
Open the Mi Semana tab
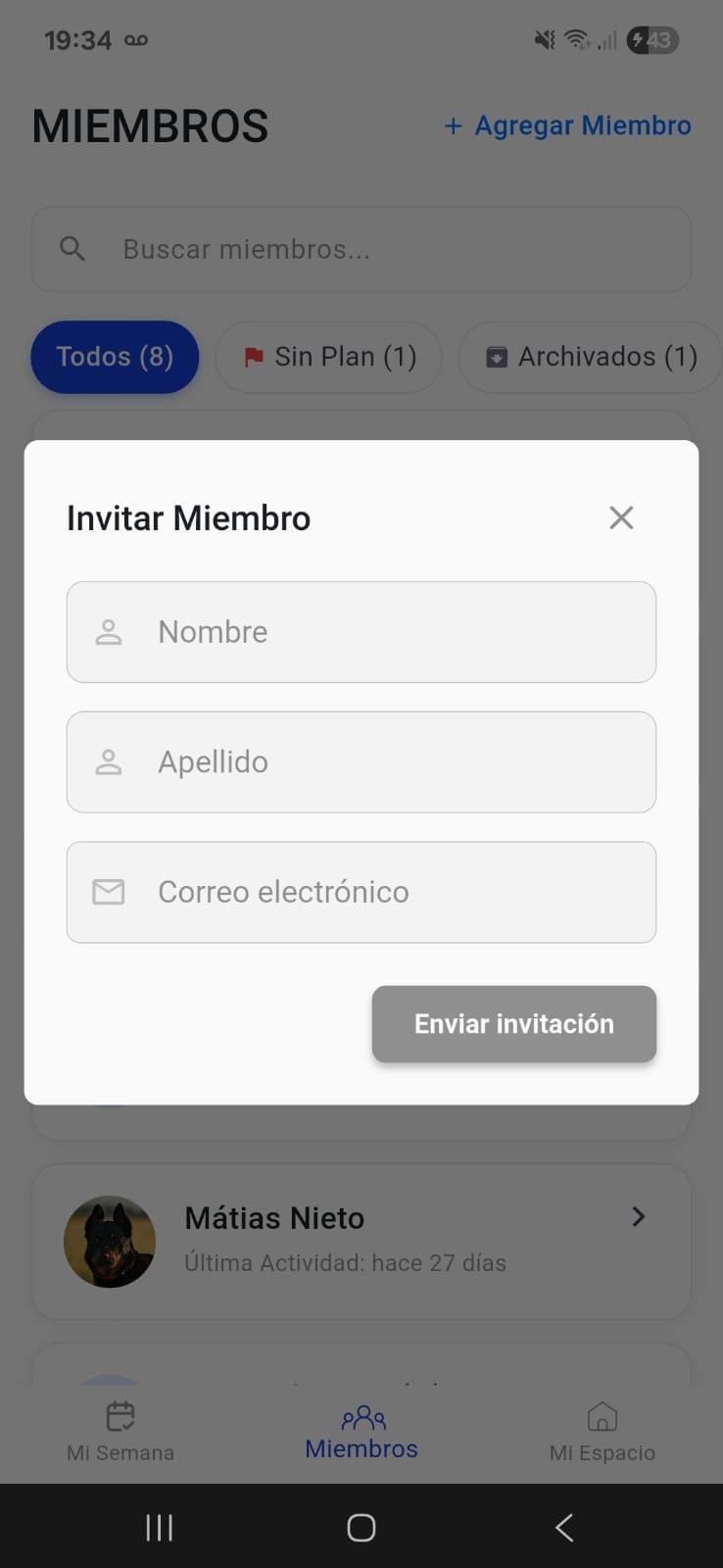(x=120, y=1431)
